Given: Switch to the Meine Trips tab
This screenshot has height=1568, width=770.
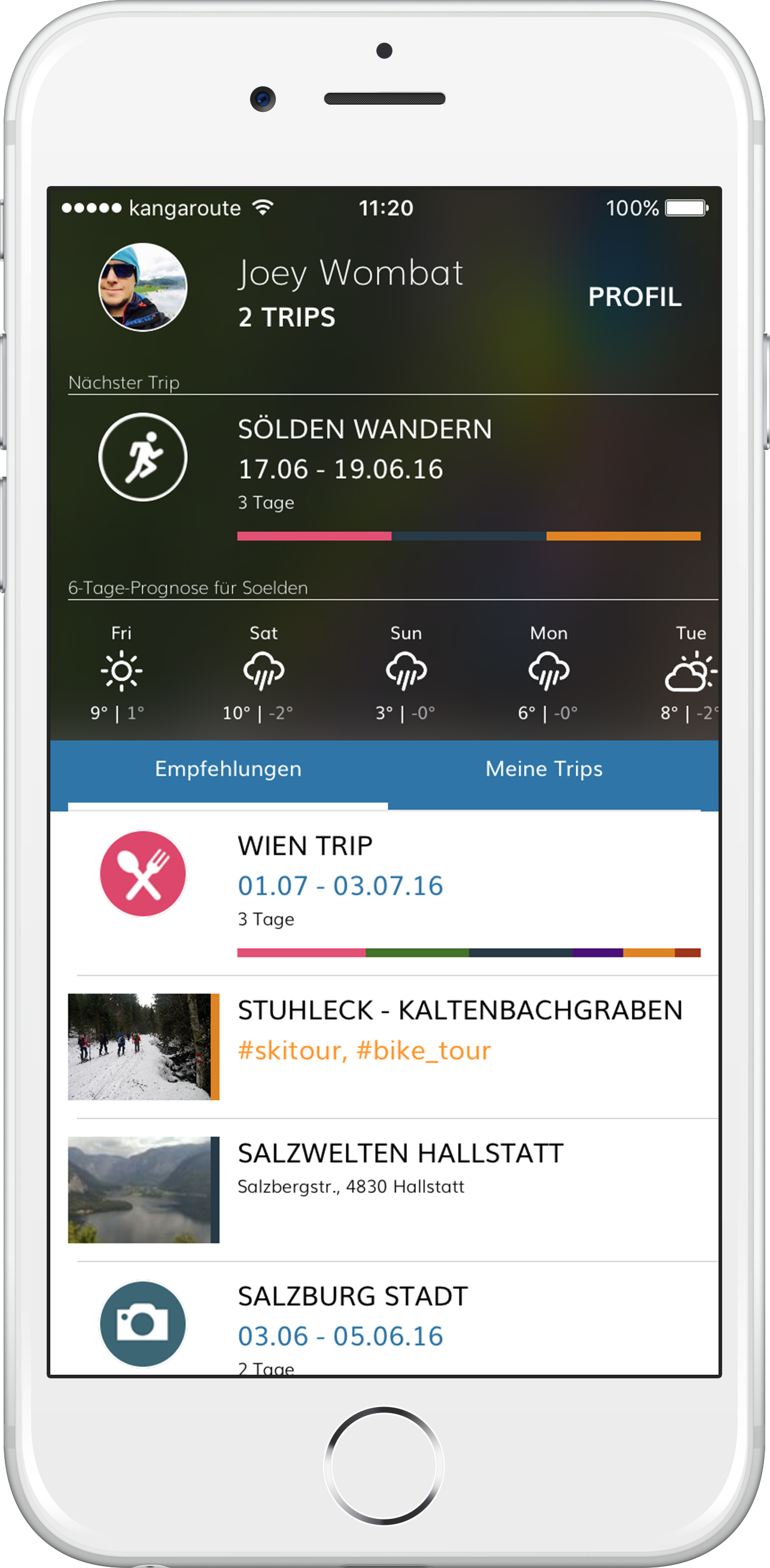Looking at the screenshot, I should click(x=544, y=769).
